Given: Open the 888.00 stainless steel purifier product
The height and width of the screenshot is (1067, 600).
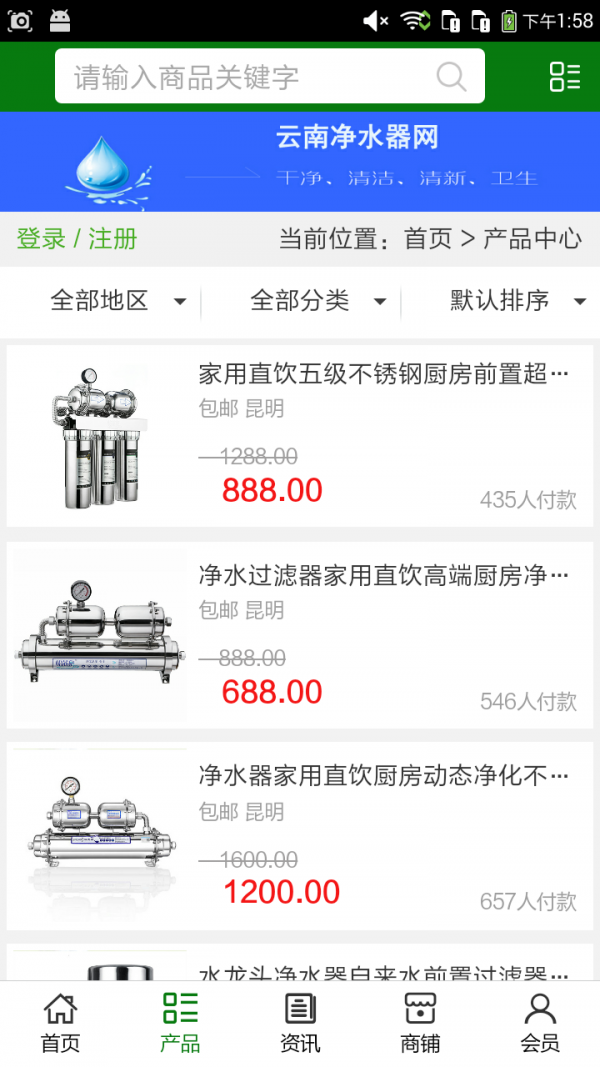Looking at the screenshot, I should (300, 436).
